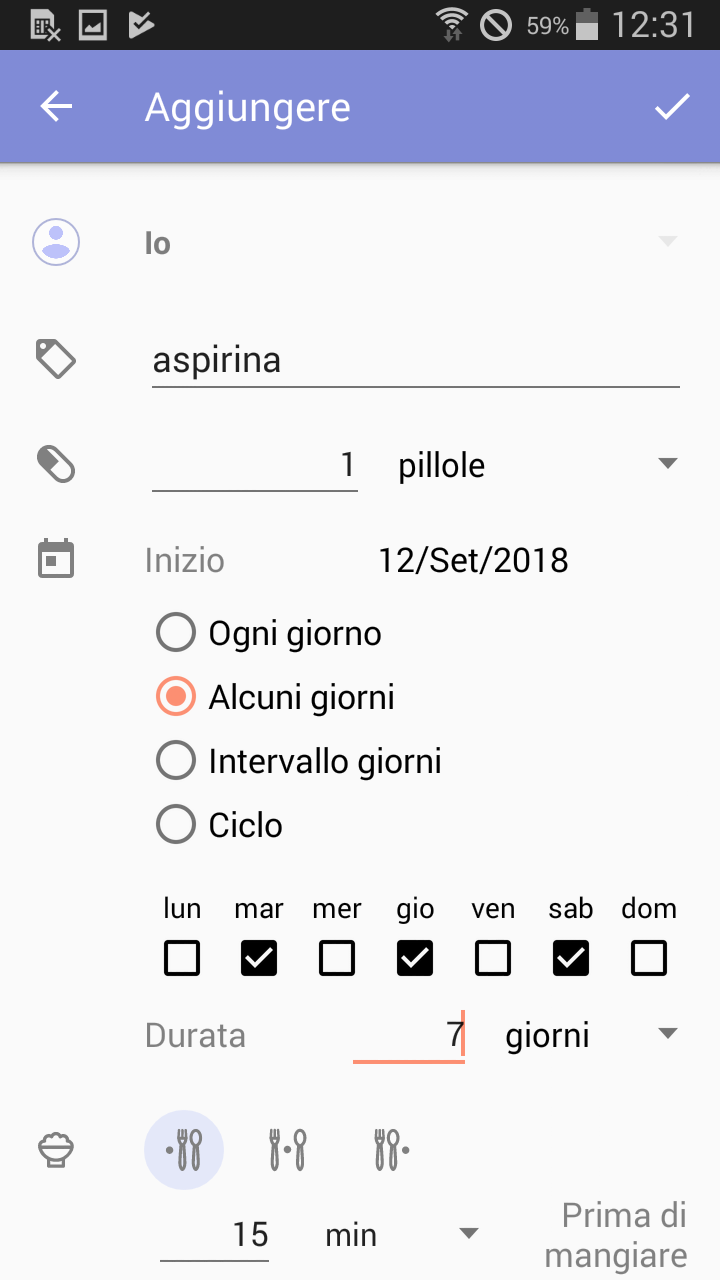Viewport: 720px width, 1280px height.
Task: Change the start date 12/Set/2018
Action: [x=473, y=560]
